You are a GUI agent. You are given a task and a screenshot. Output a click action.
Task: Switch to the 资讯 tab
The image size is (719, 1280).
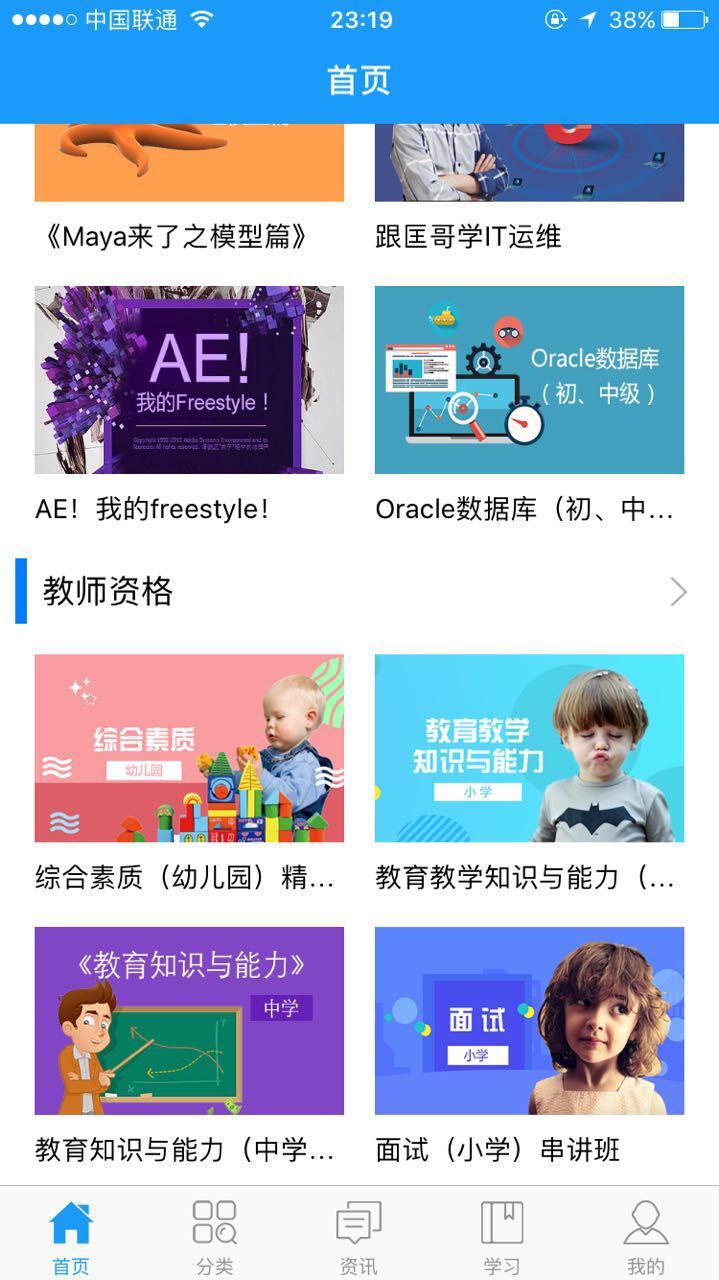(x=358, y=1237)
